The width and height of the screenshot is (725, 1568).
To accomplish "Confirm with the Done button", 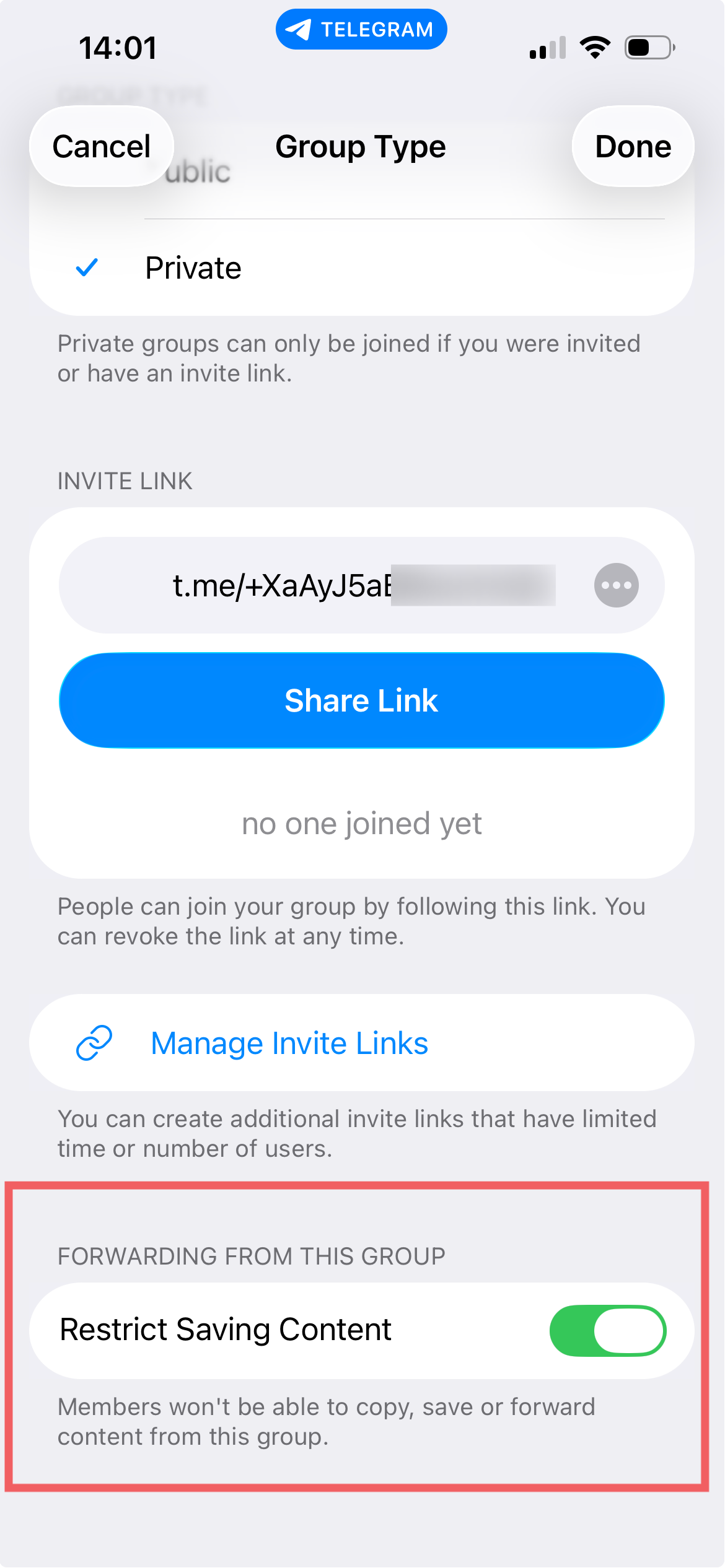I will click(633, 147).
